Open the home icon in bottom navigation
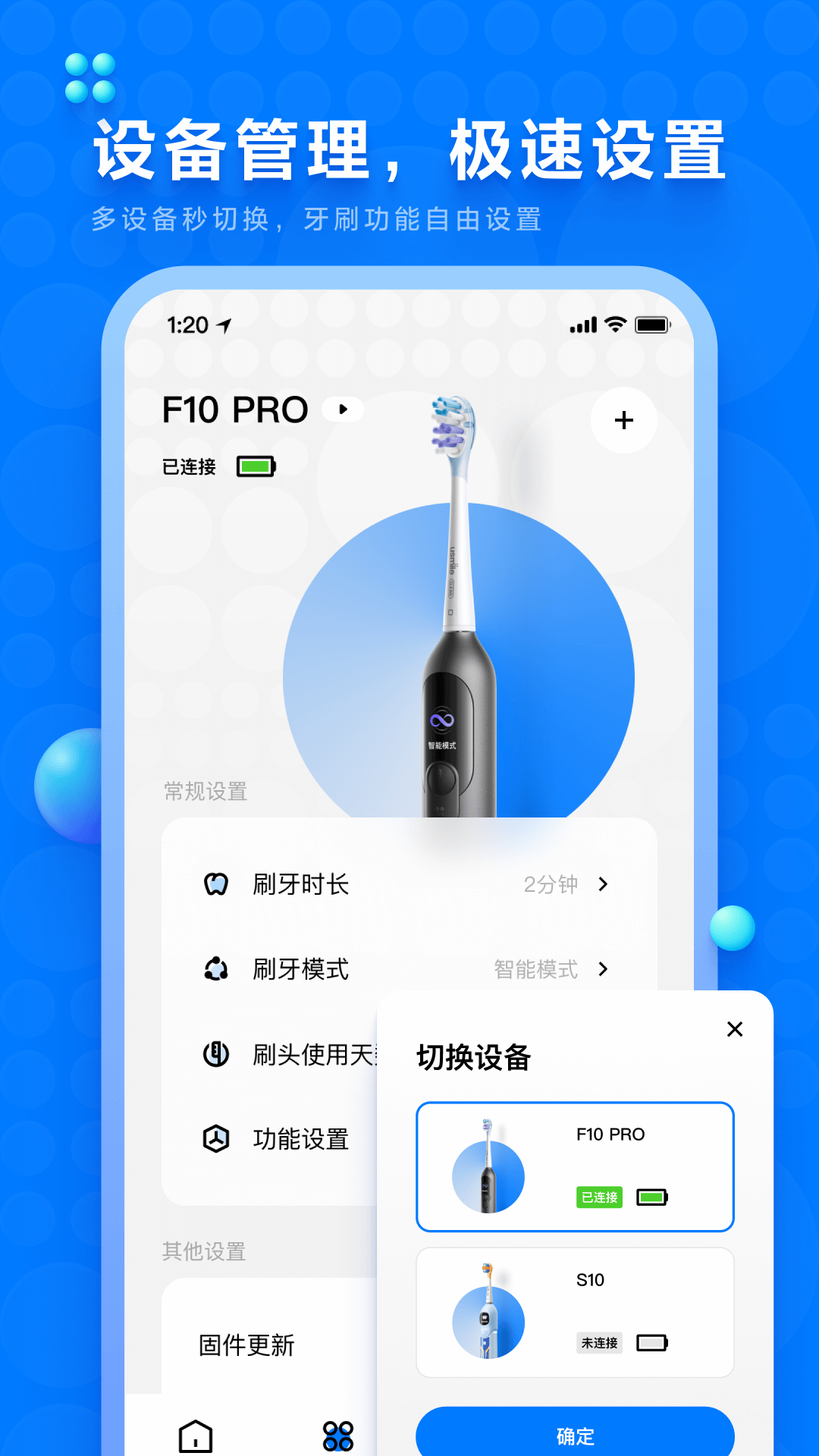This screenshot has width=819, height=1456. (x=195, y=1436)
